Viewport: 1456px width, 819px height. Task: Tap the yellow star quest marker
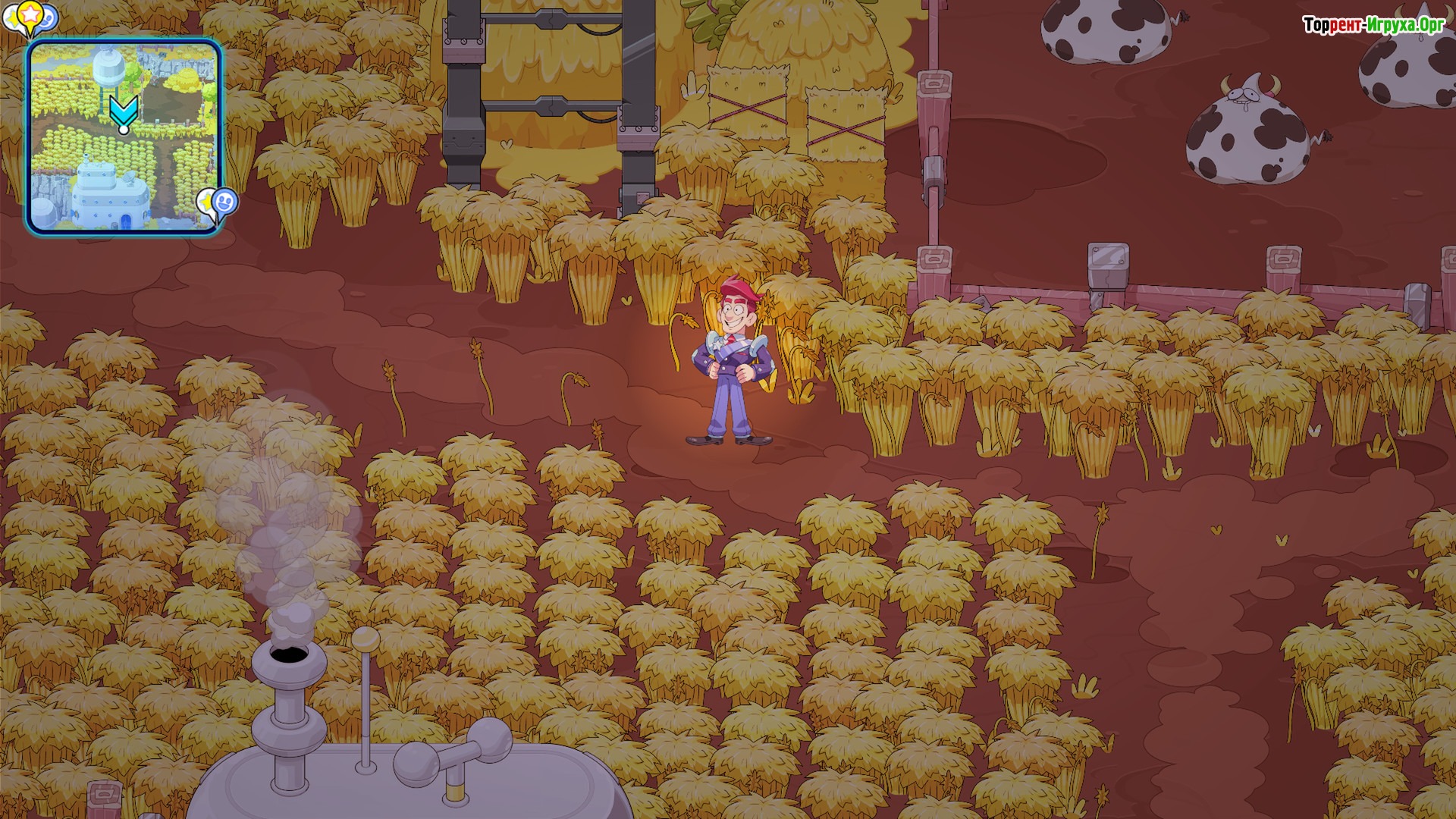pyautogui.click(x=28, y=16)
